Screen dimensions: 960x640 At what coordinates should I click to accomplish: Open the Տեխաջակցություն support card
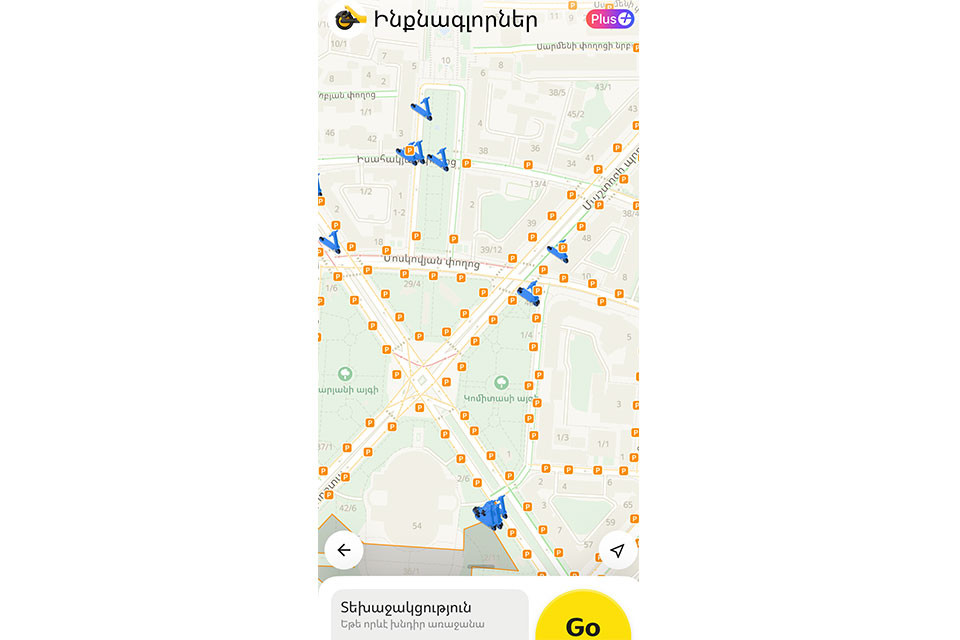coord(430,614)
